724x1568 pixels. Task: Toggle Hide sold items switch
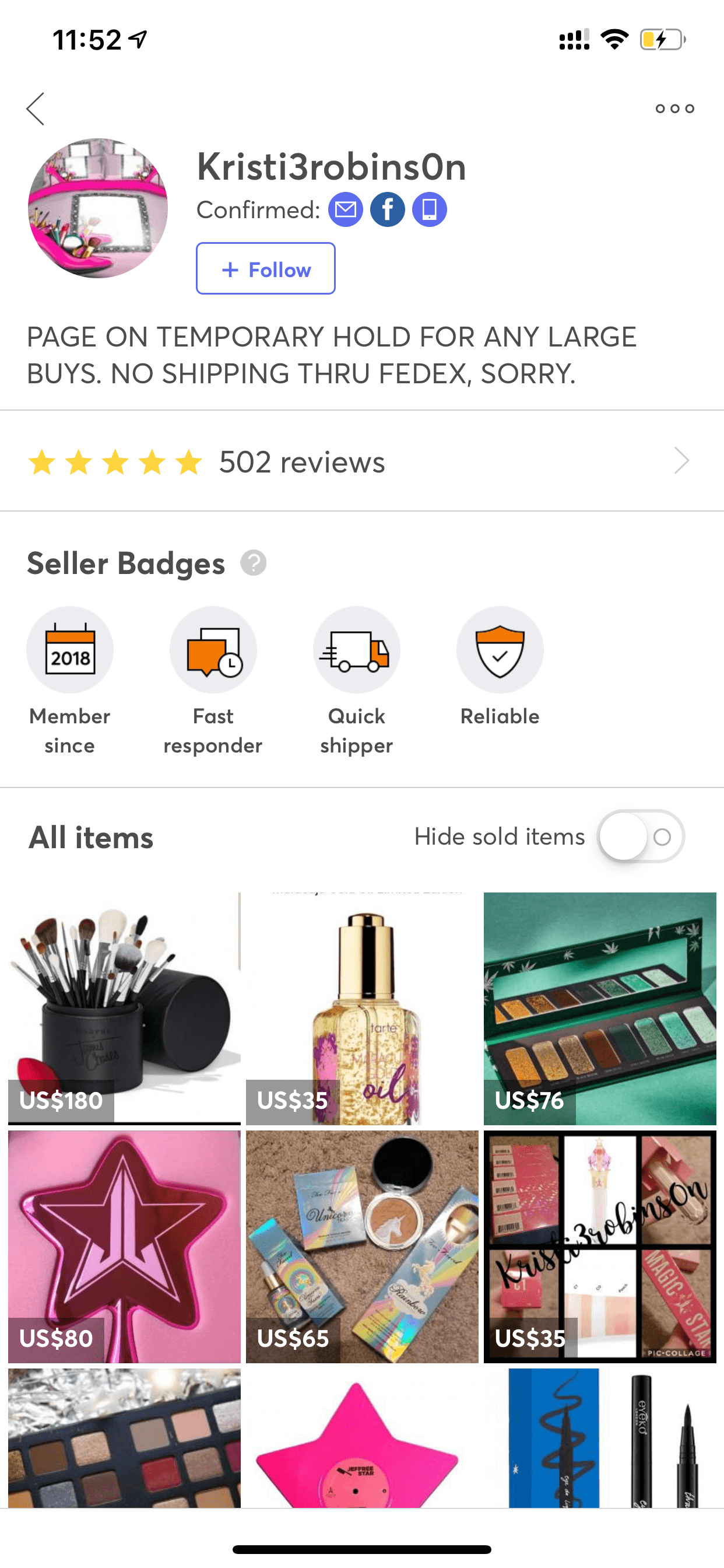click(x=641, y=836)
